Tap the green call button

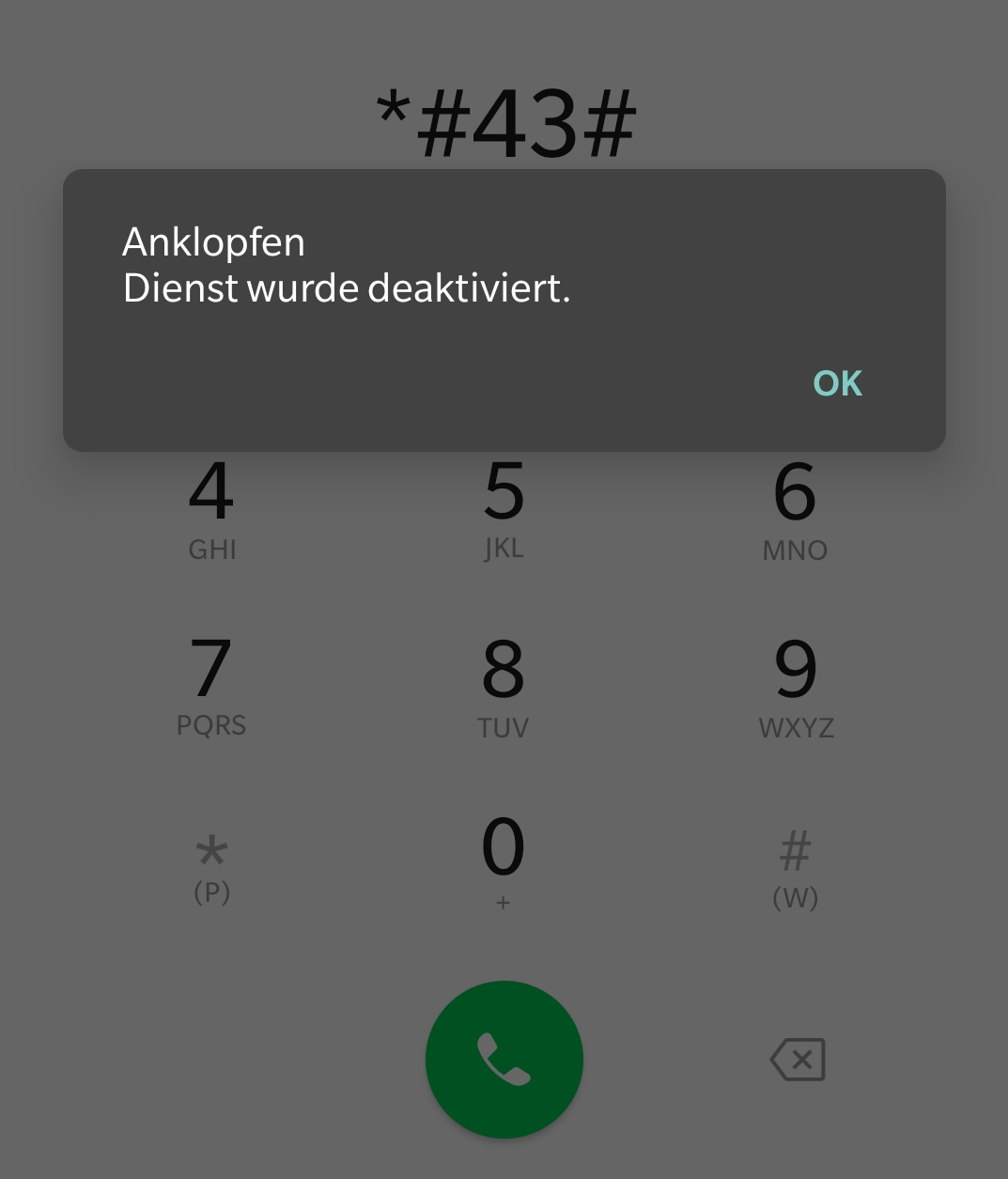click(x=504, y=1060)
